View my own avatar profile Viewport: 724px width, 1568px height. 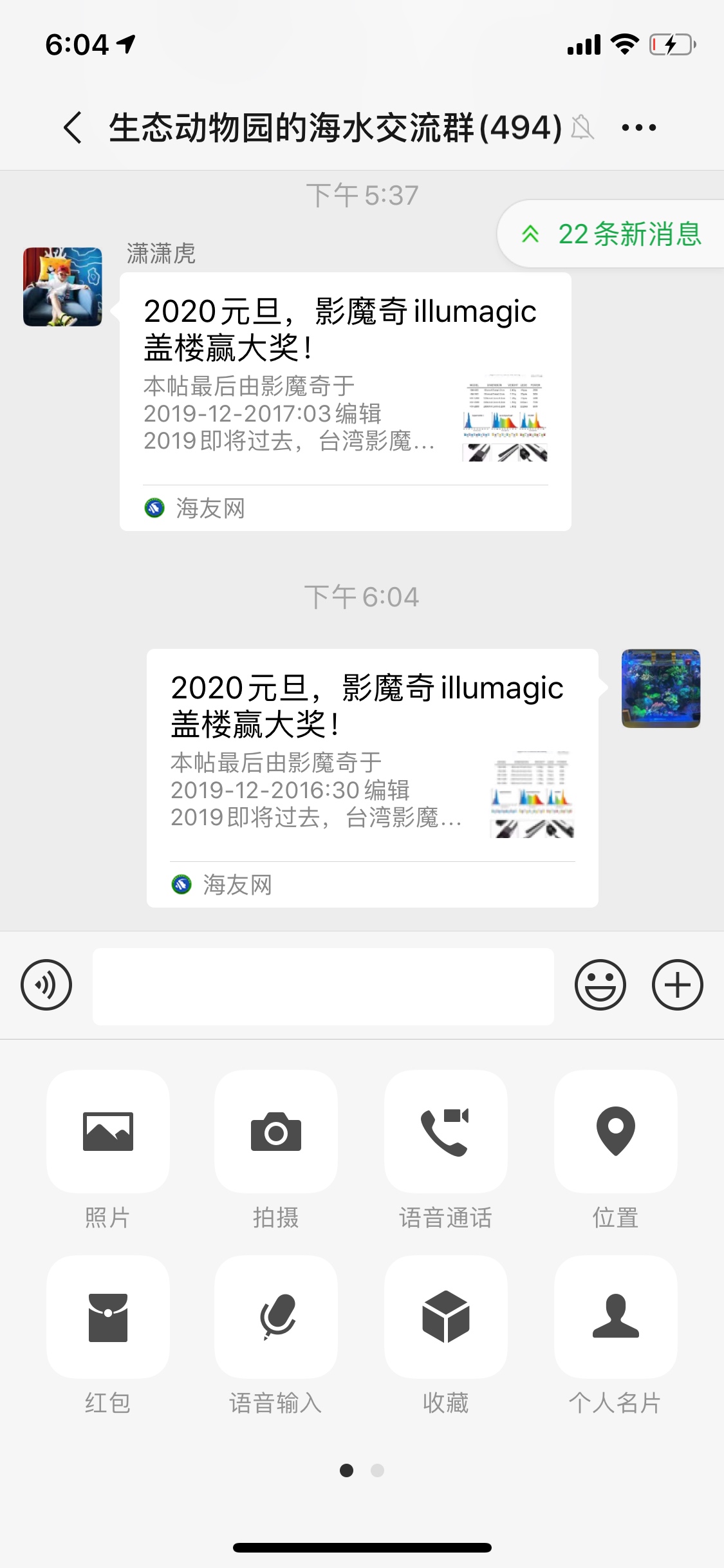click(661, 688)
